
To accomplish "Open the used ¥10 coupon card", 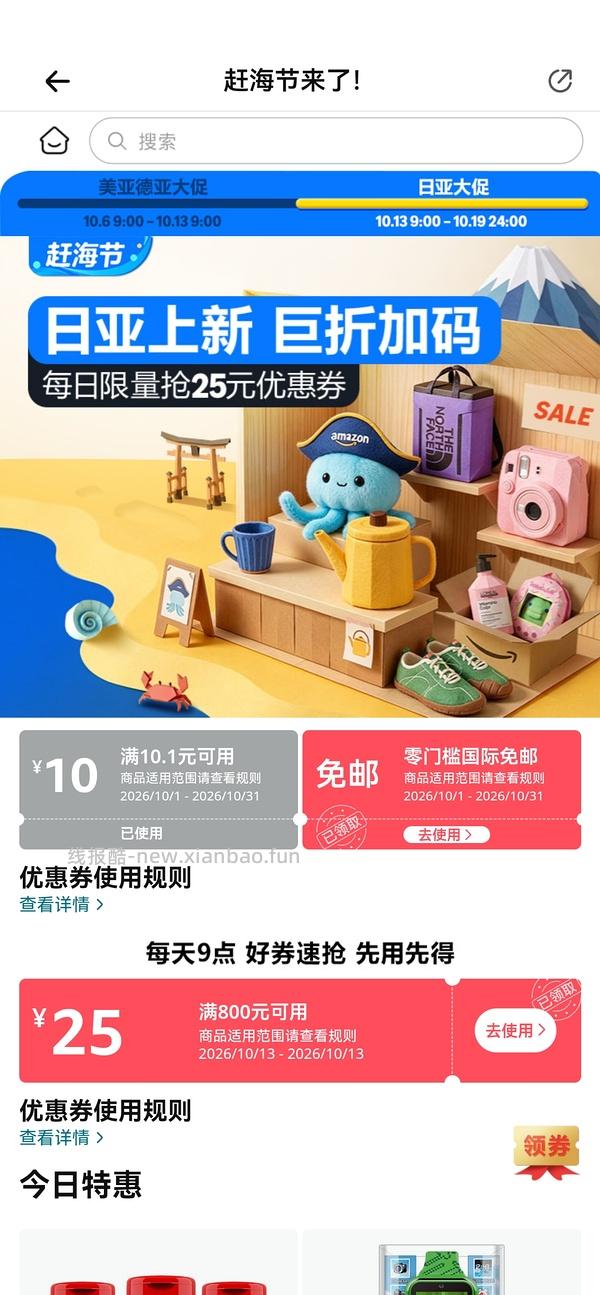I will [158, 789].
